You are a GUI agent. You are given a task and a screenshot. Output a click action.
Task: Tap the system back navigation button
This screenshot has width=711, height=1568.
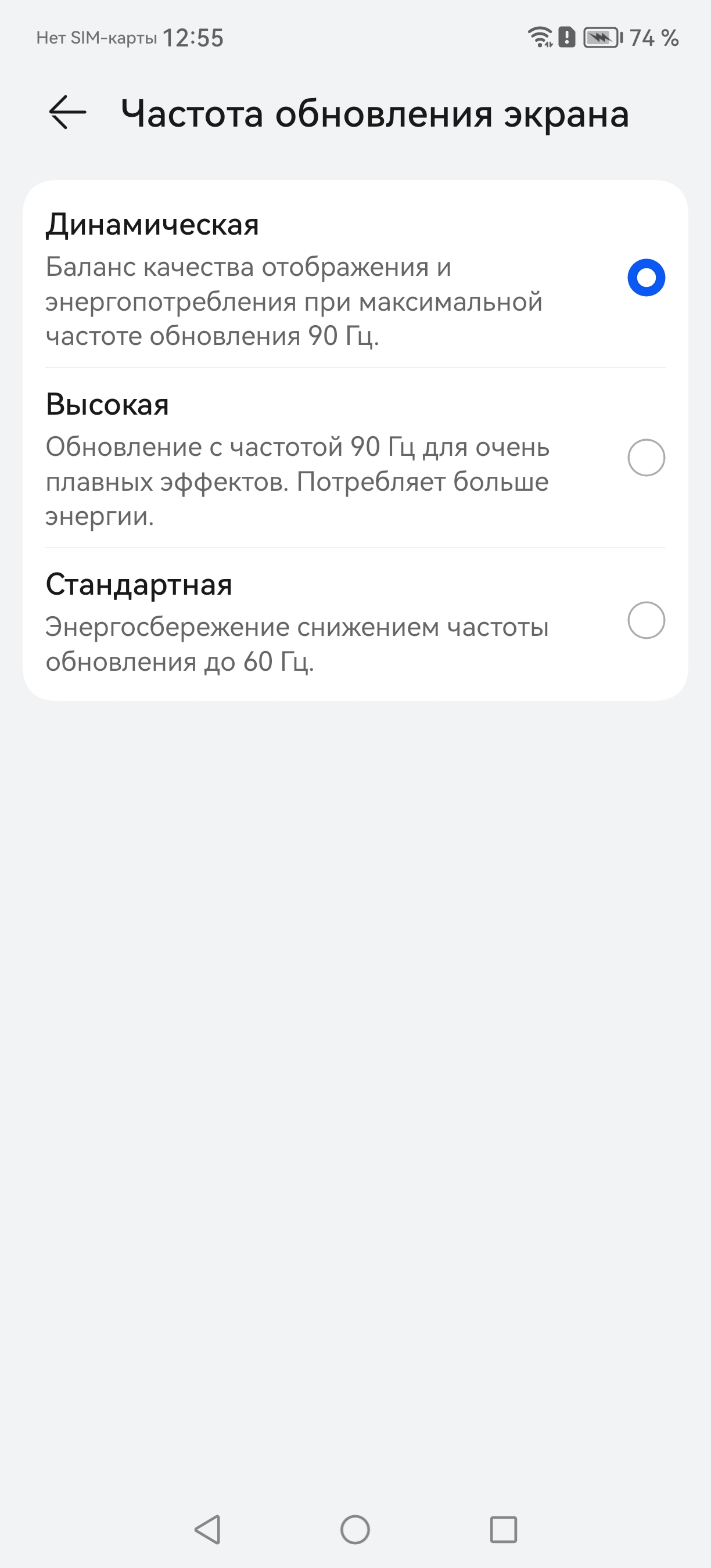tap(207, 1529)
